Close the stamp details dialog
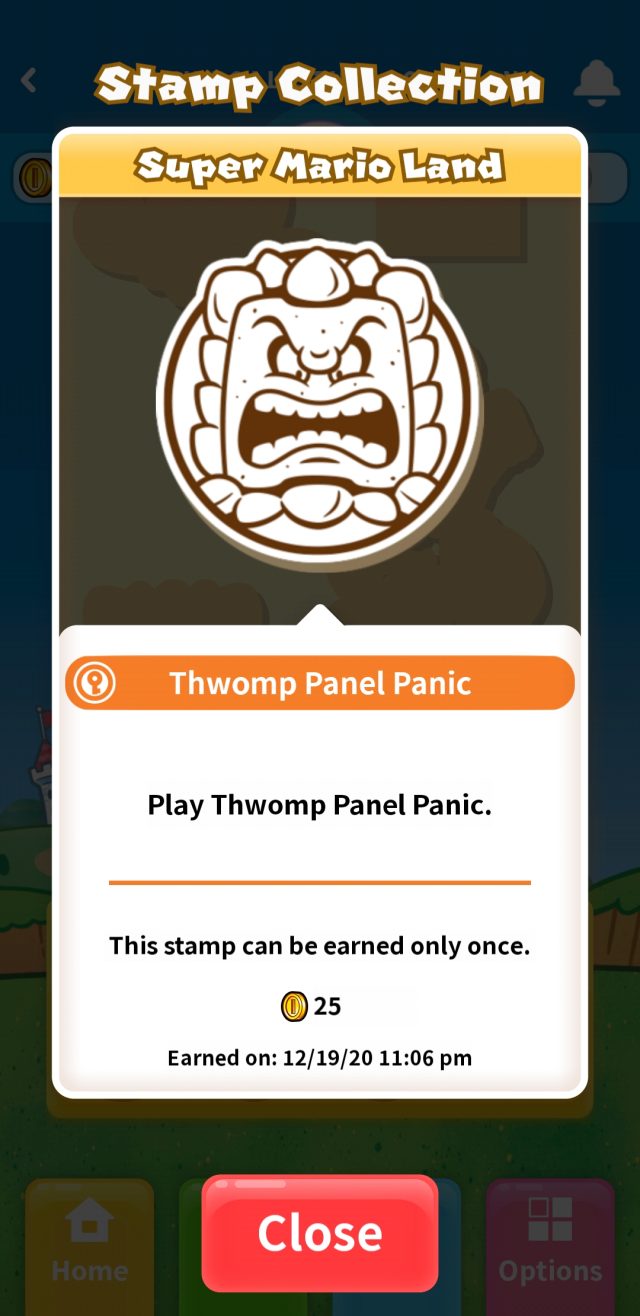640x1316 pixels. 319,1232
